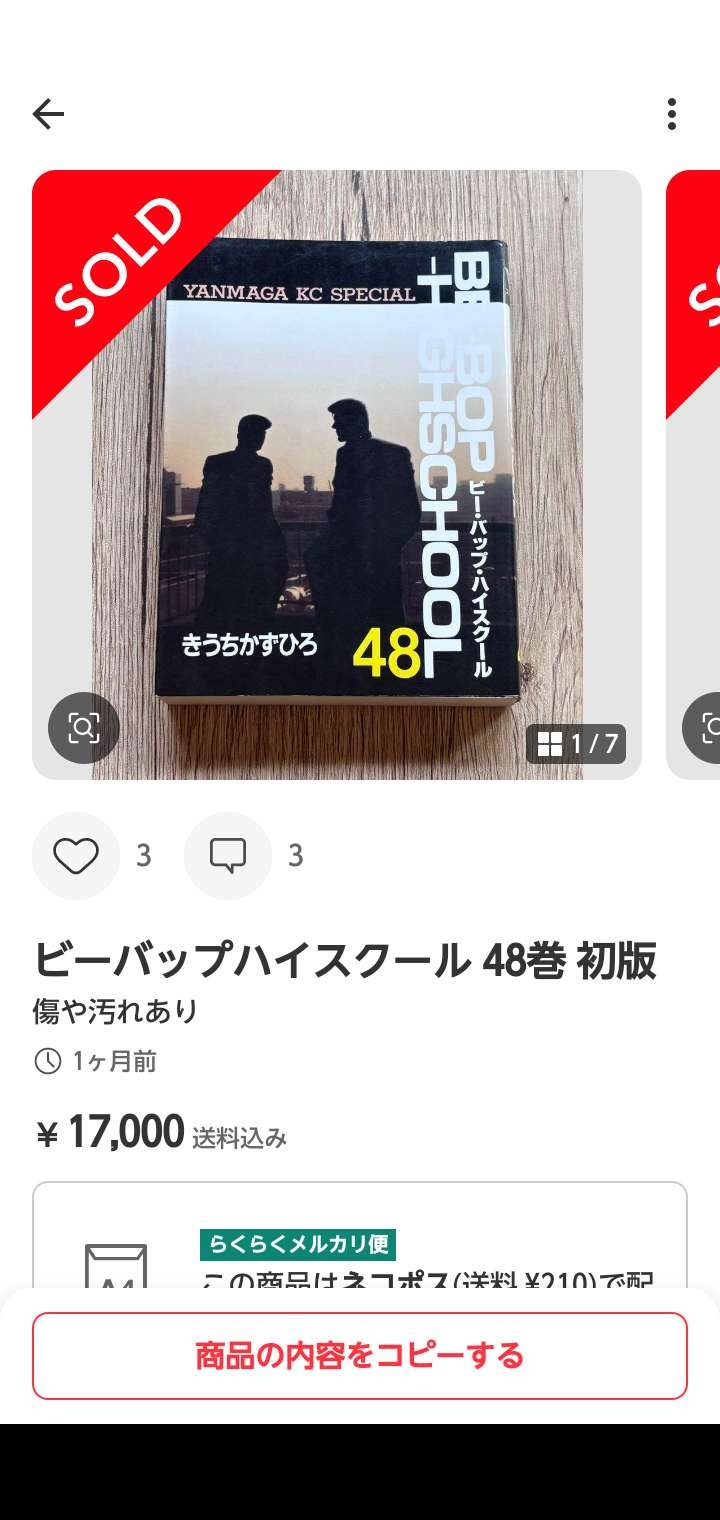Open the 1/7 photo gallery grid
The image size is (720, 1520).
tap(577, 744)
